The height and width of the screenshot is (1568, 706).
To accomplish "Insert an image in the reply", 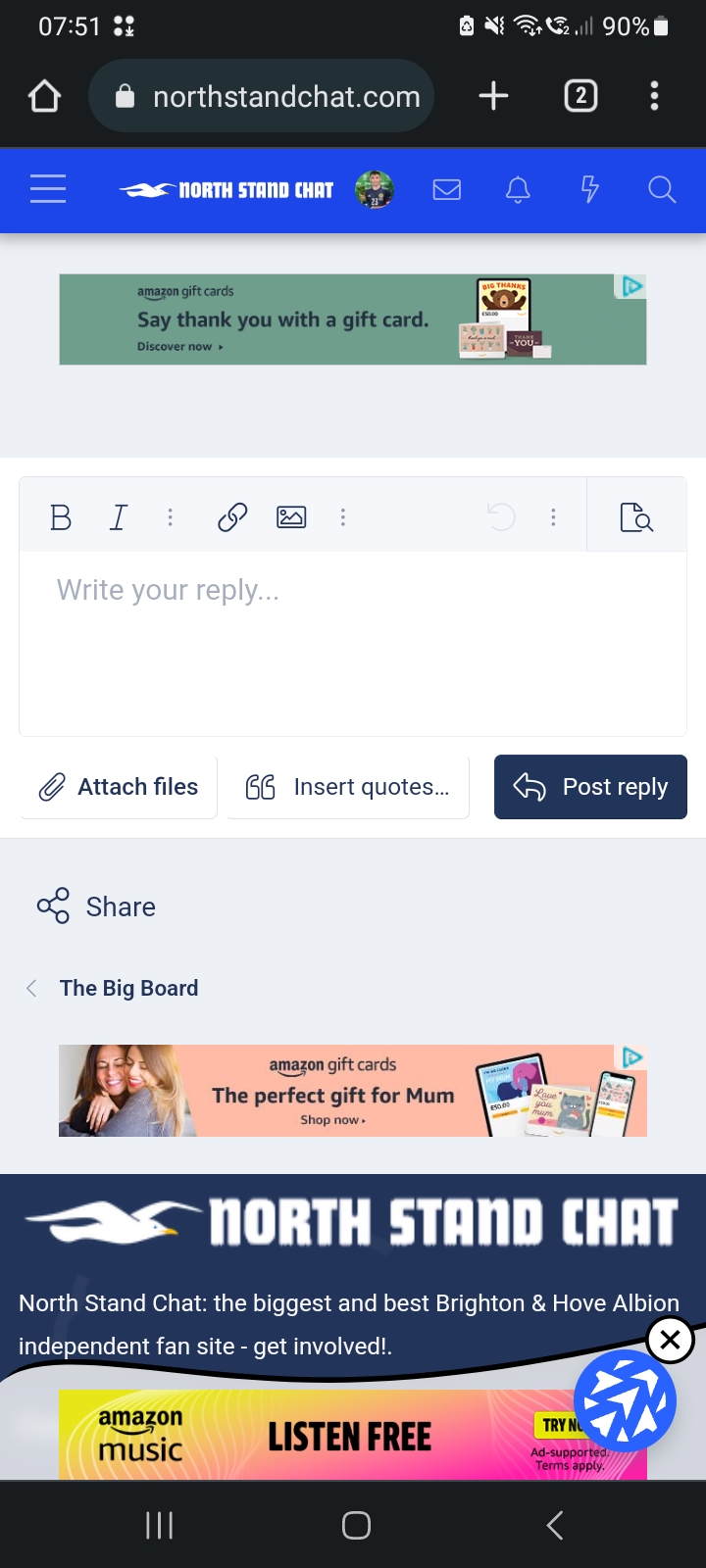I will [x=291, y=516].
